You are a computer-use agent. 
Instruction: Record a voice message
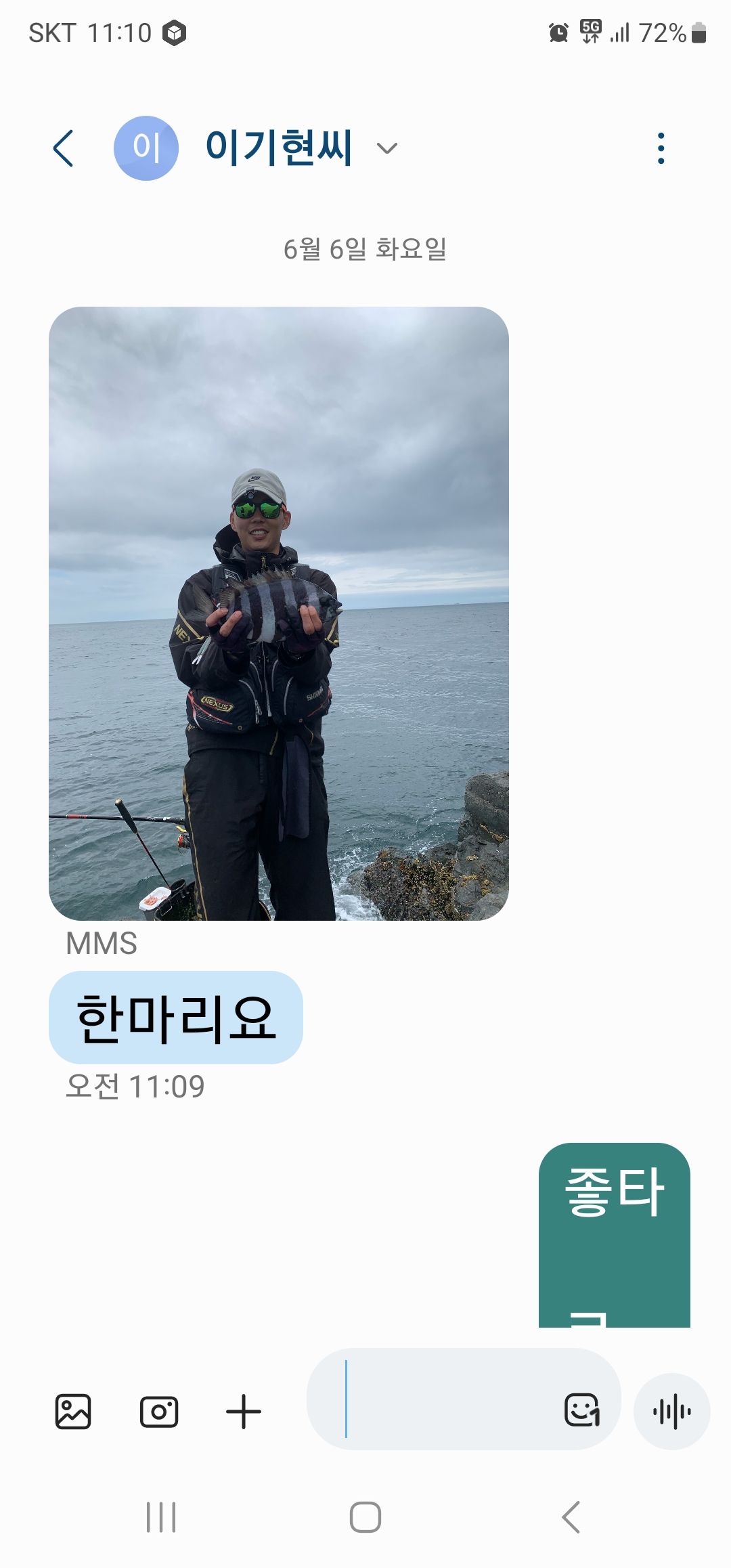[x=671, y=1412]
